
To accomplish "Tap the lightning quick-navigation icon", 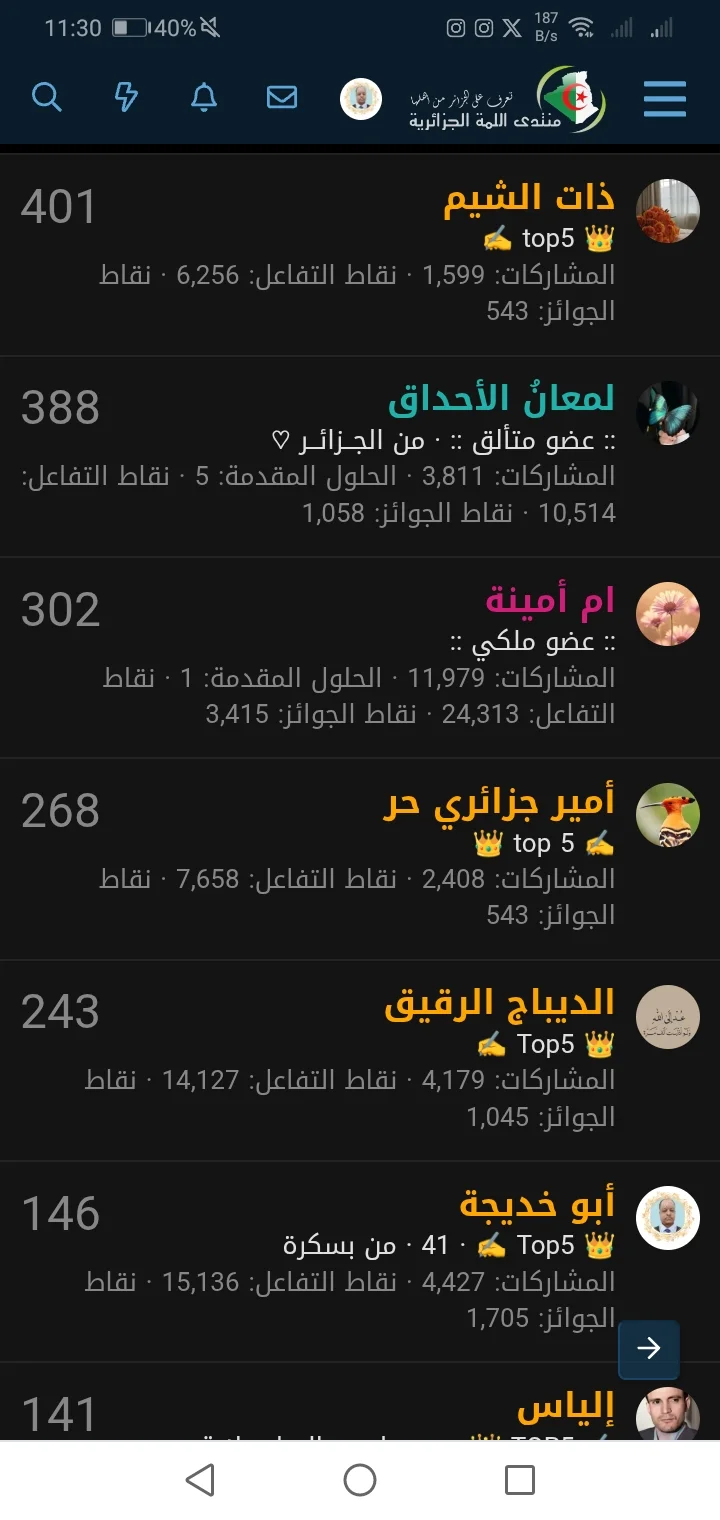I will 125,98.
